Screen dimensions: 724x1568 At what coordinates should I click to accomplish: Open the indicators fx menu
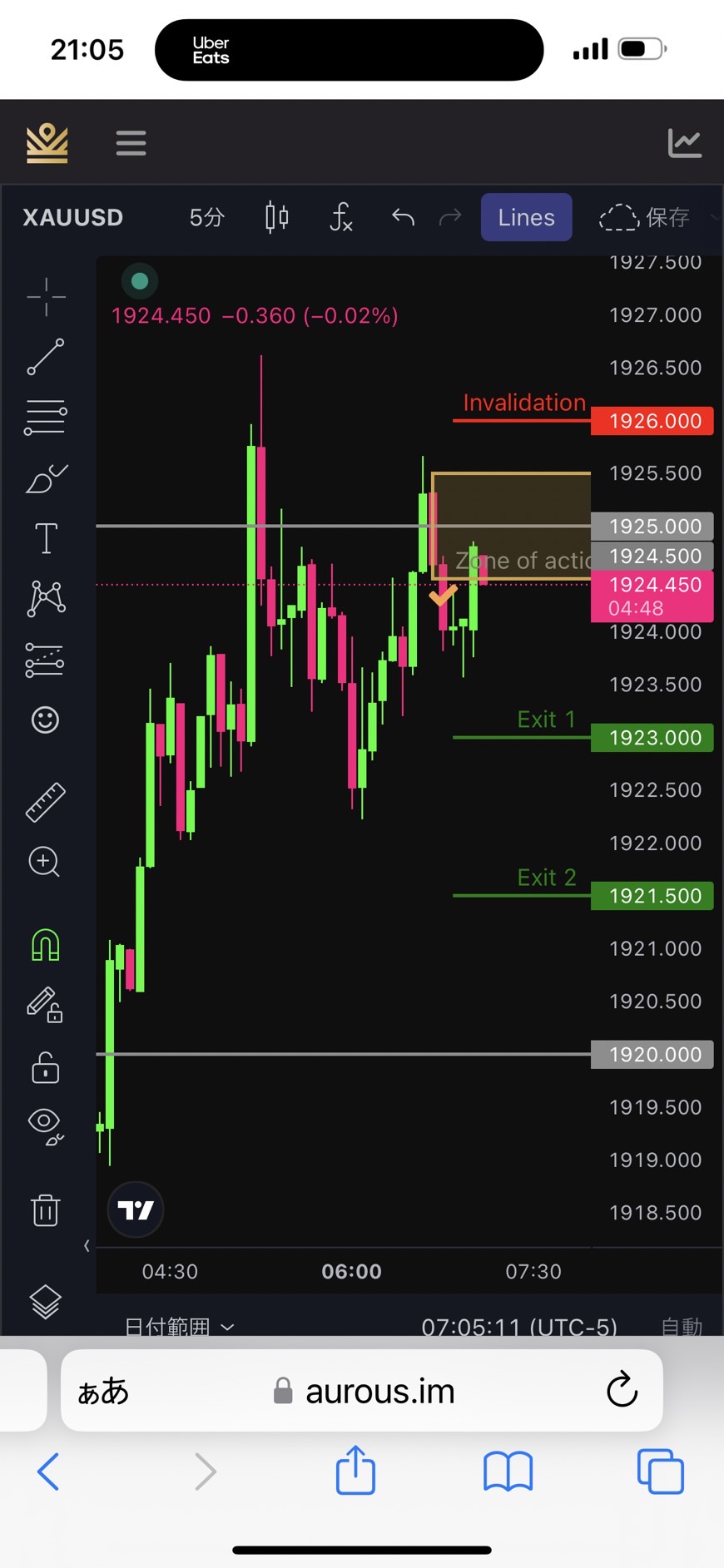point(341,217)
